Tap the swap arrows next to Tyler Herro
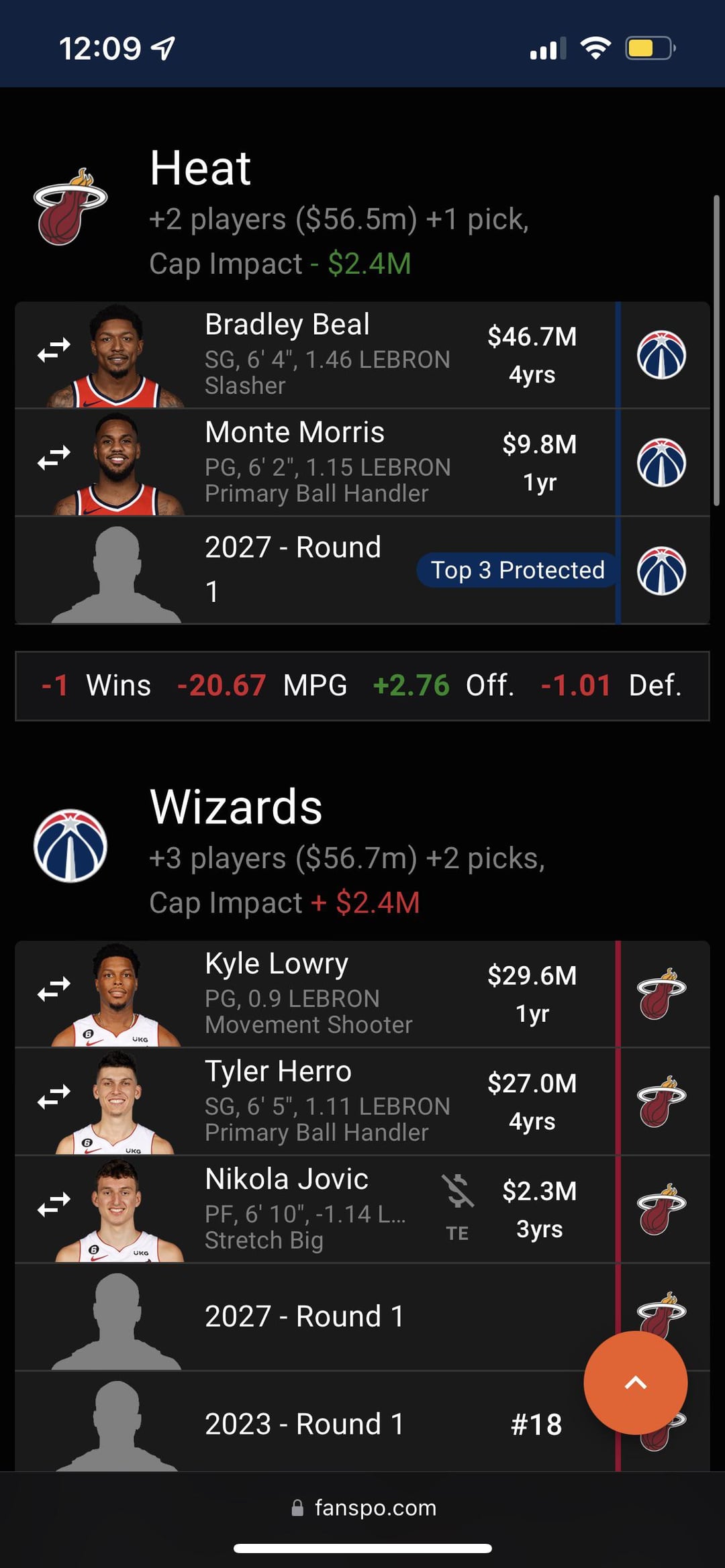 pyautogui.click(x=54, y=1096)
